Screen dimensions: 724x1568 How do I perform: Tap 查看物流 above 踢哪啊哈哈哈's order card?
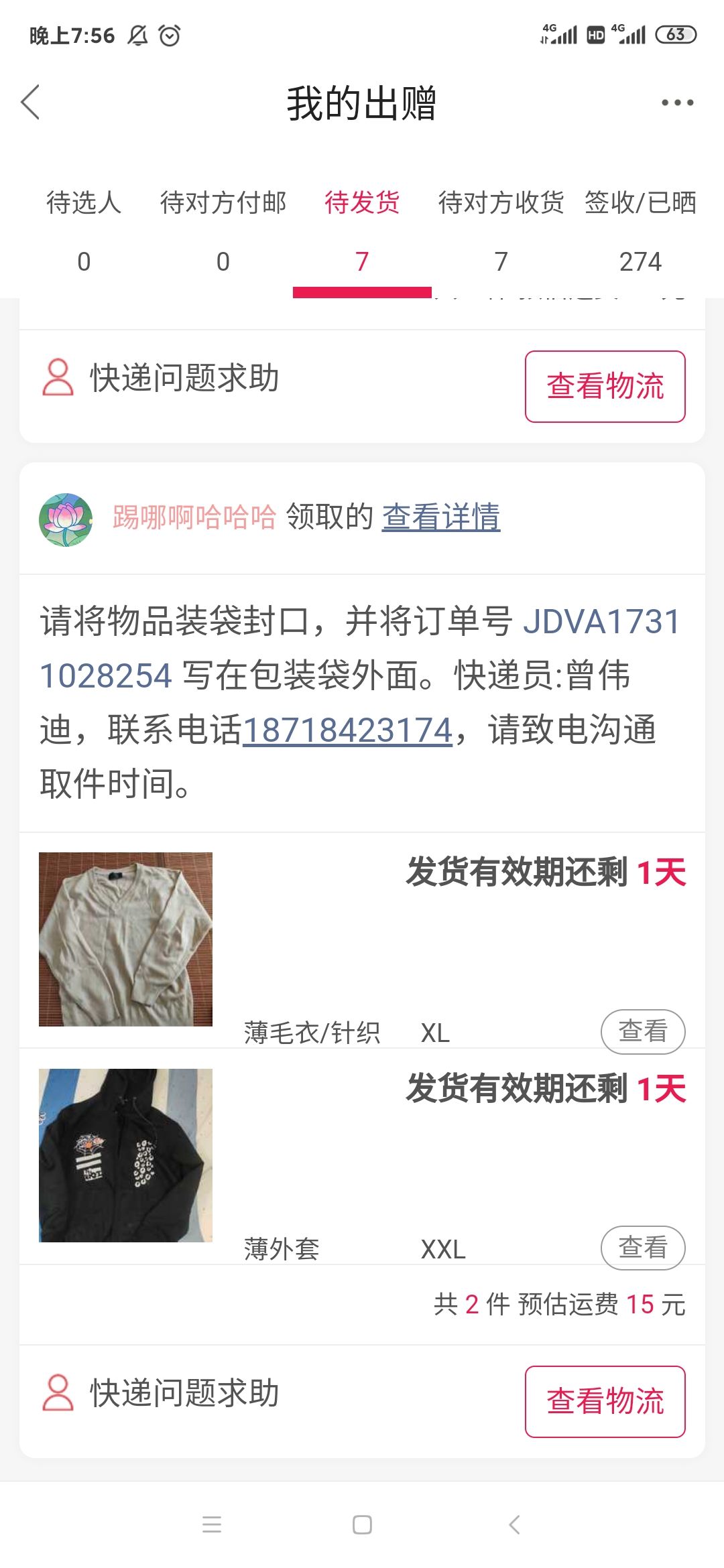pos(605,387)
